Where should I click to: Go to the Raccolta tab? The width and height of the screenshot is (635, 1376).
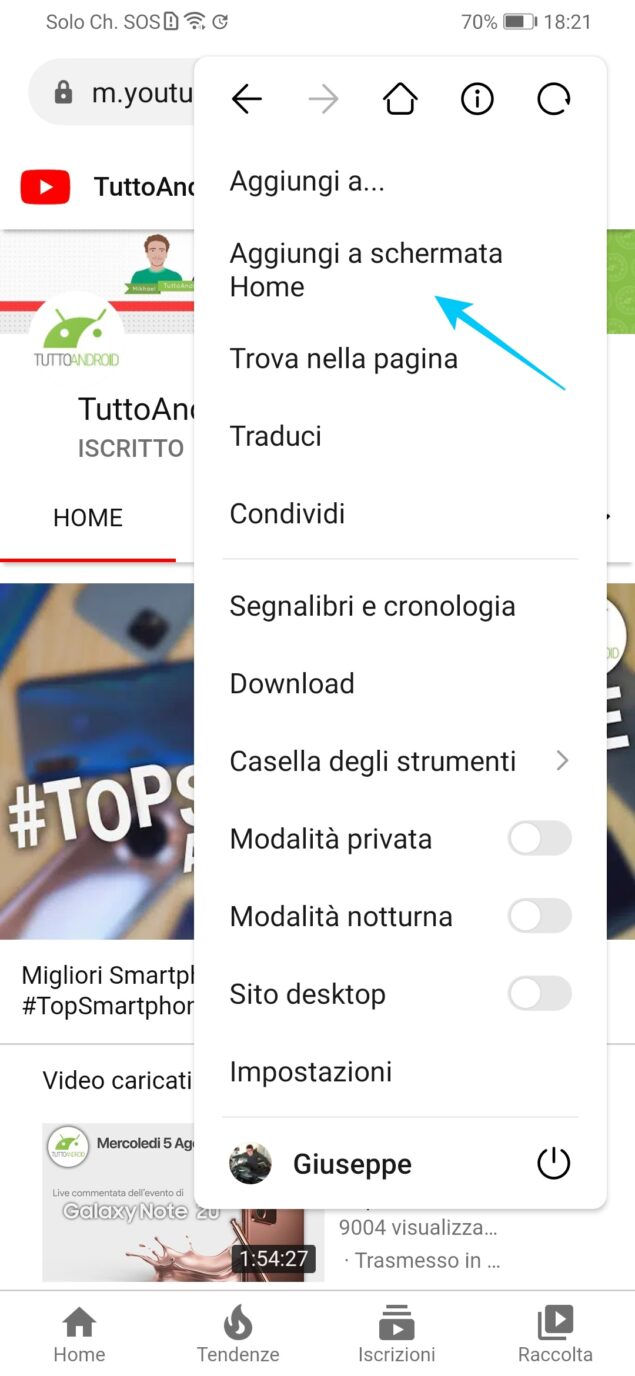click(555, 1334)
